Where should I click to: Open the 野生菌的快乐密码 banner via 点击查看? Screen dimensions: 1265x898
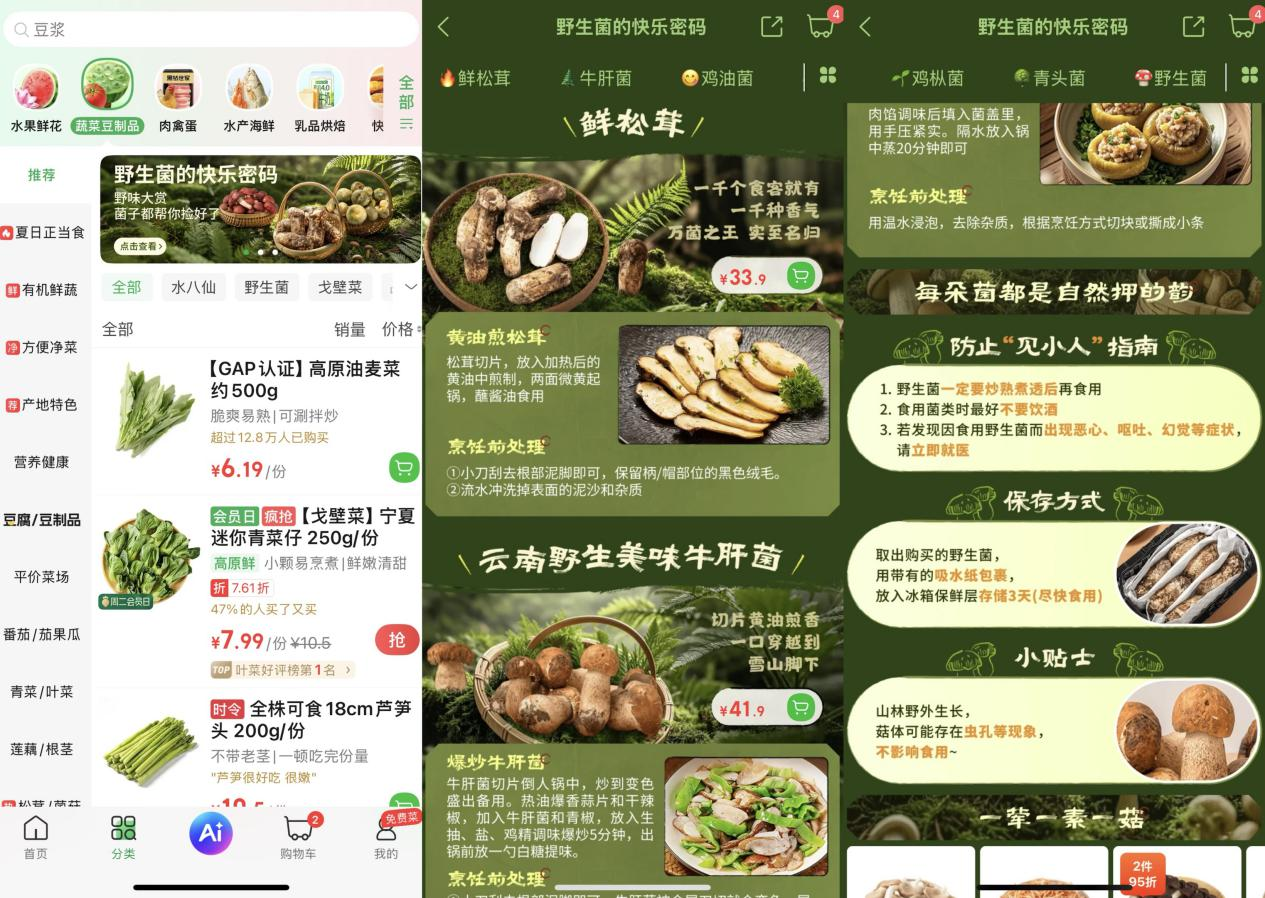(x=139, y=246)
